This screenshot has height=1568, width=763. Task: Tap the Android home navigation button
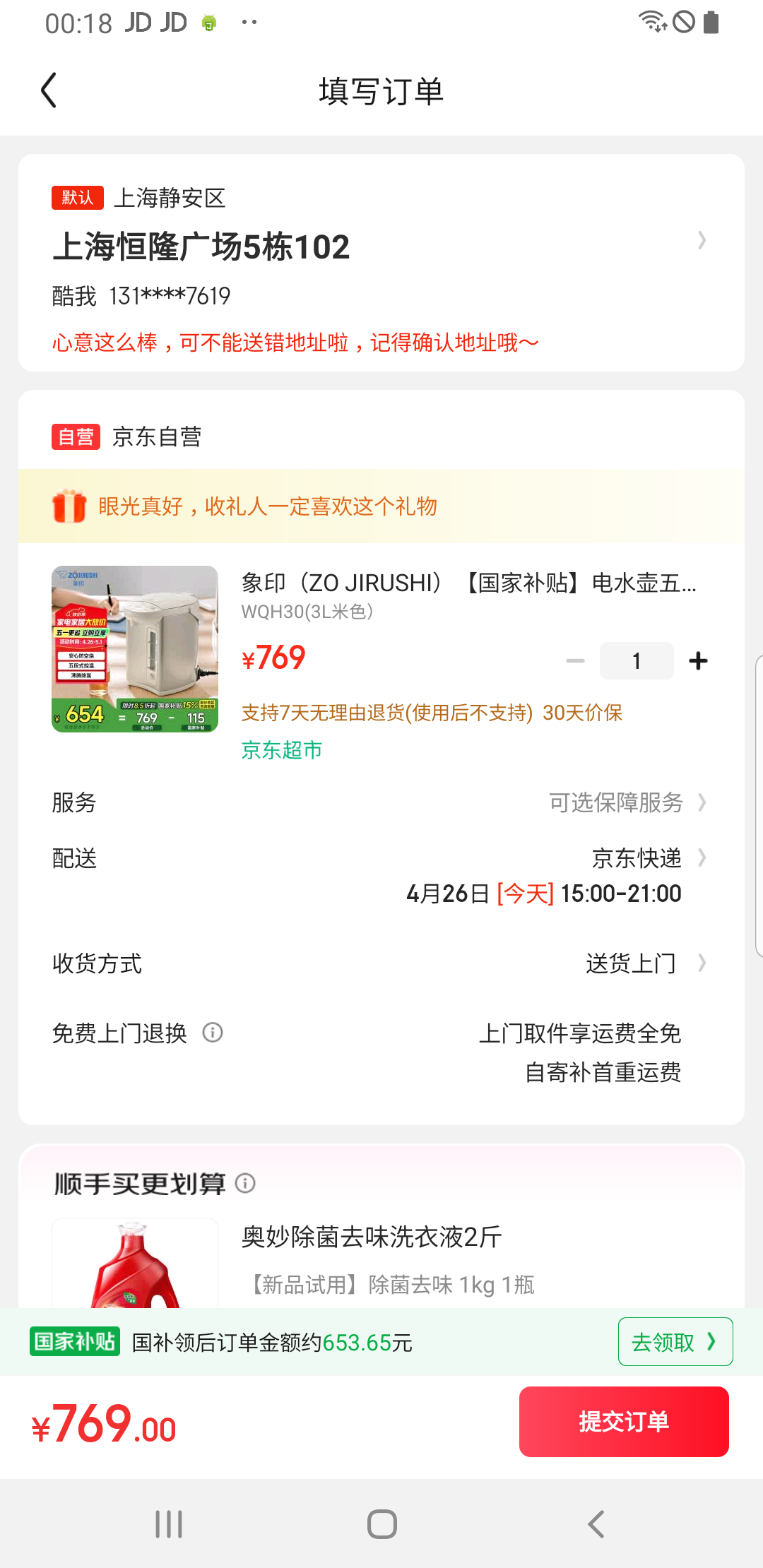(381, 1524)
